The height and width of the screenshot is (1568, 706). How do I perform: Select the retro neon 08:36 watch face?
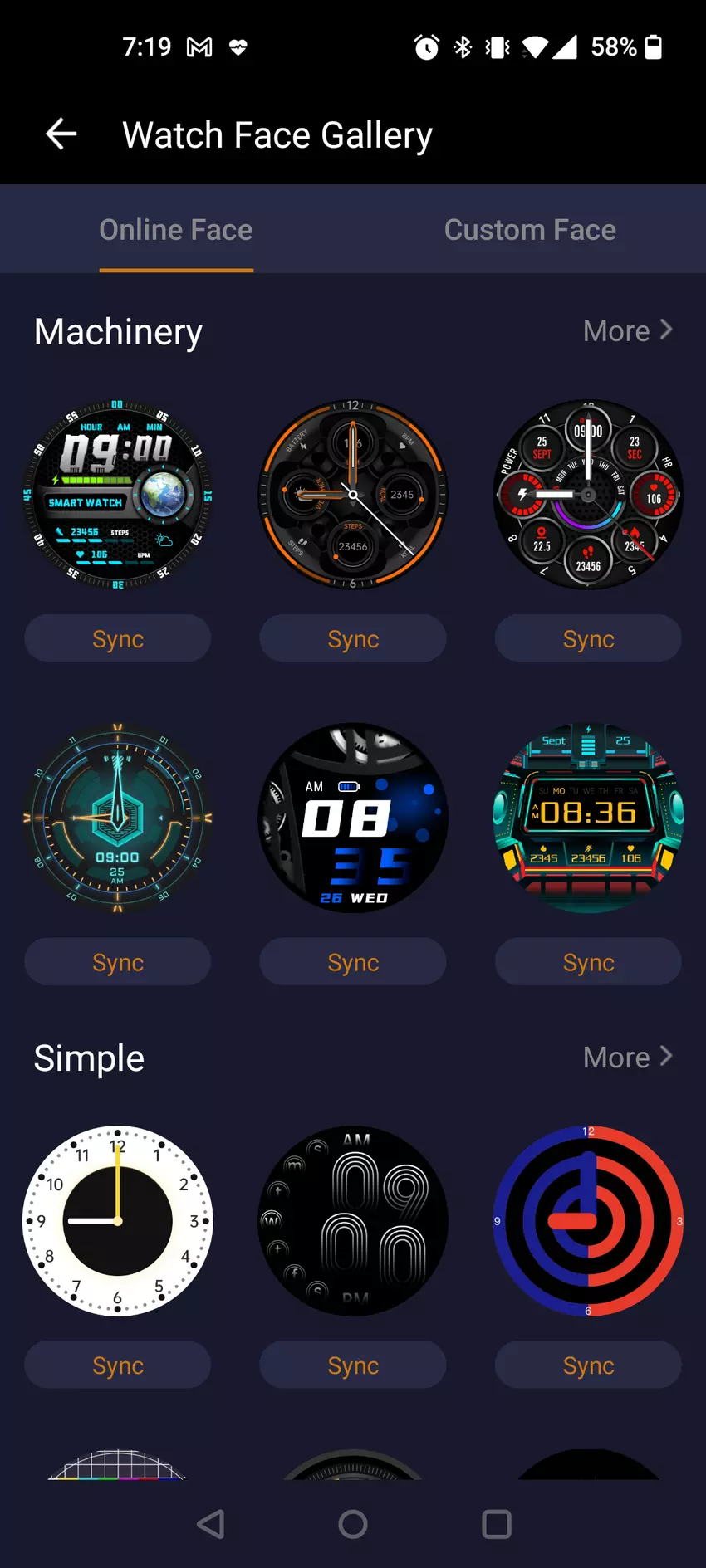(588, 818)
